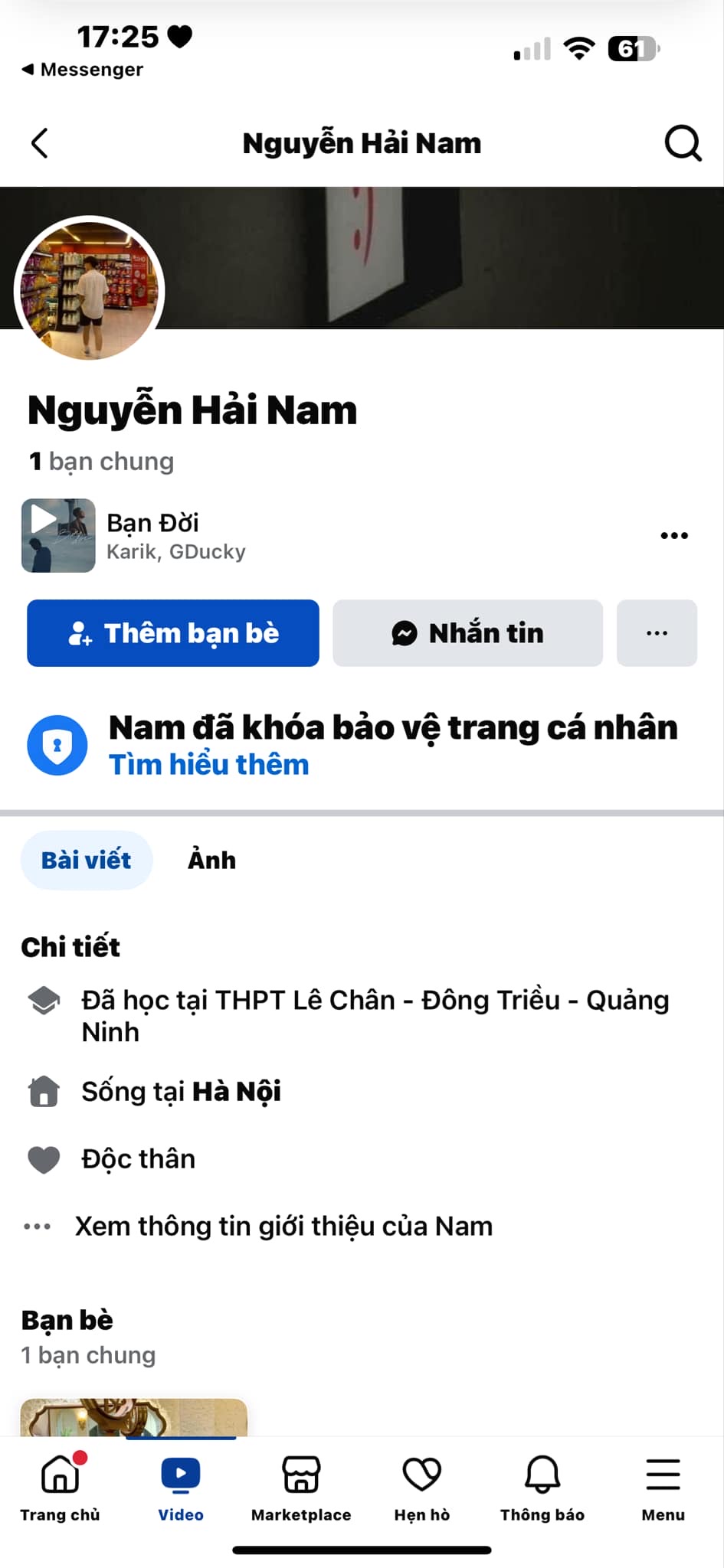
Task: Open the profile search magnifier
Action: 682,143
